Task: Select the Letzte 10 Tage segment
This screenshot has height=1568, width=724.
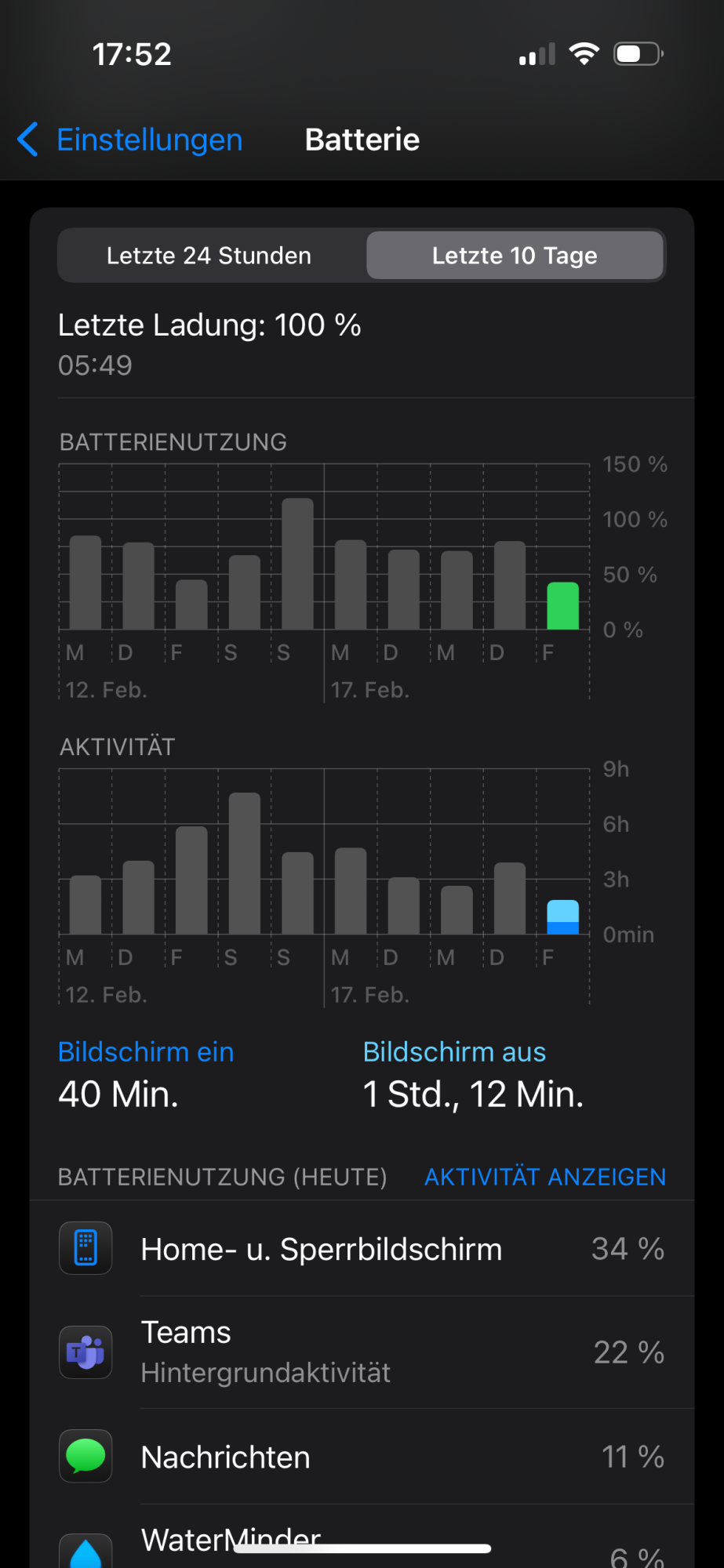Action: coord(515,256)
